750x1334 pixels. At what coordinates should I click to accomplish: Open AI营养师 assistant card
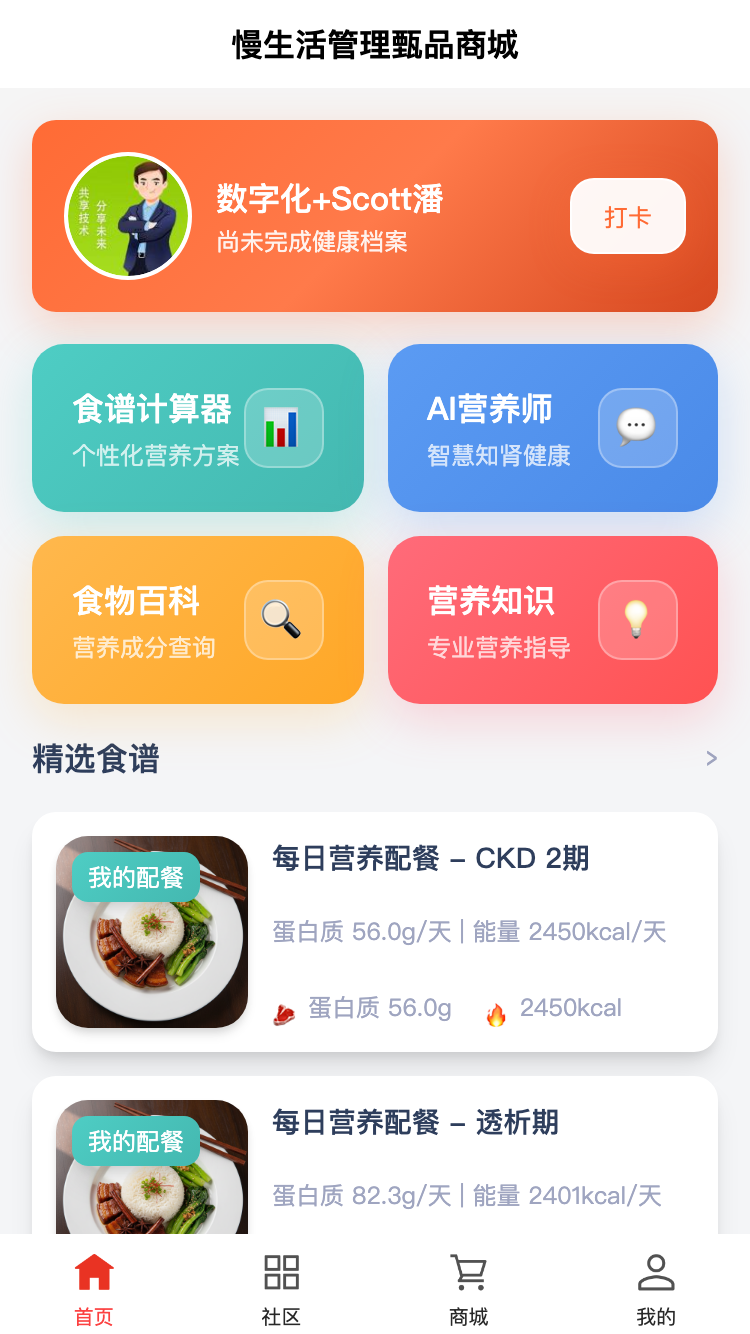(x=552, y=428)
